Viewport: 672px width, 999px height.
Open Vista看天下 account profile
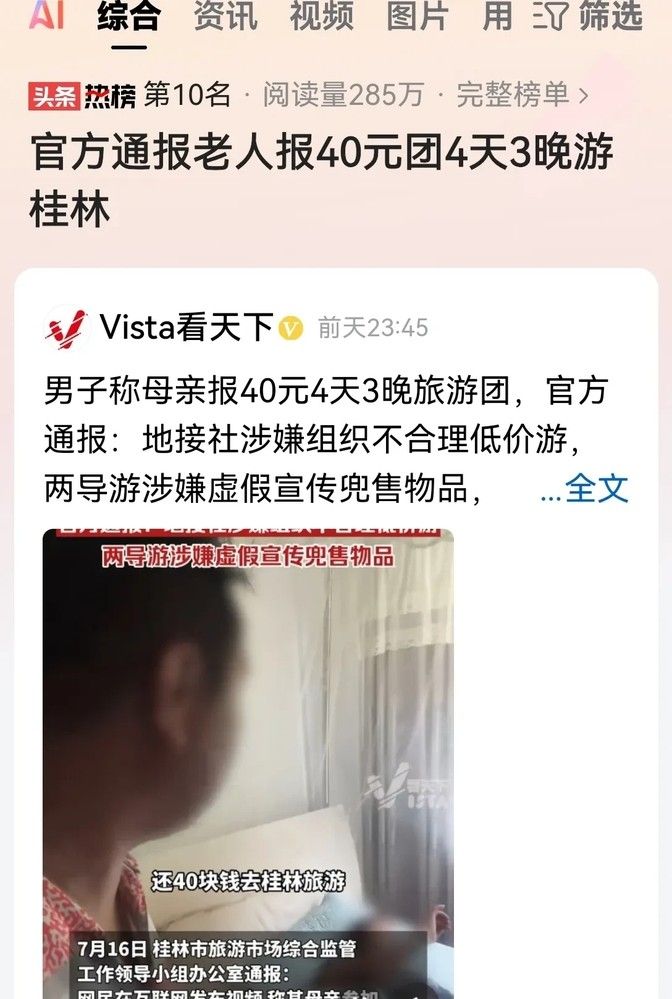pos(186,327)
